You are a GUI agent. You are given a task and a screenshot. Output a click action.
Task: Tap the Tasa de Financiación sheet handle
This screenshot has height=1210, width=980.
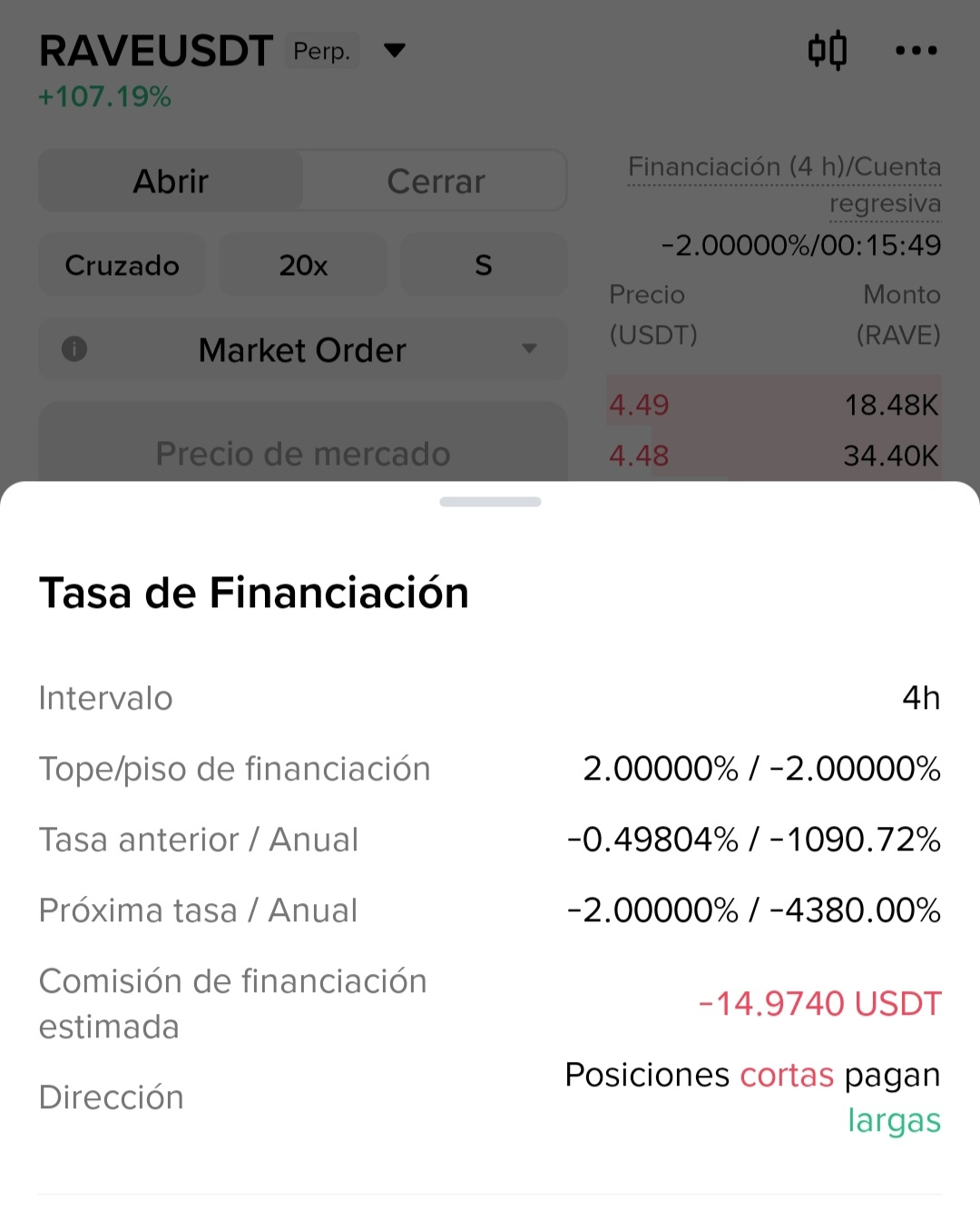pos(490,502)
